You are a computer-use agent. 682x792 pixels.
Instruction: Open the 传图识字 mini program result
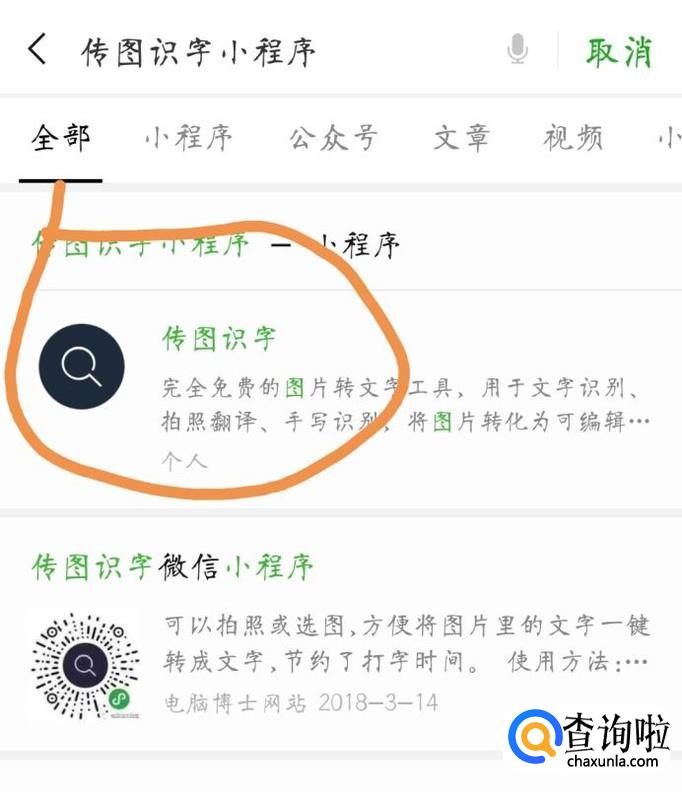click(341, 399)
